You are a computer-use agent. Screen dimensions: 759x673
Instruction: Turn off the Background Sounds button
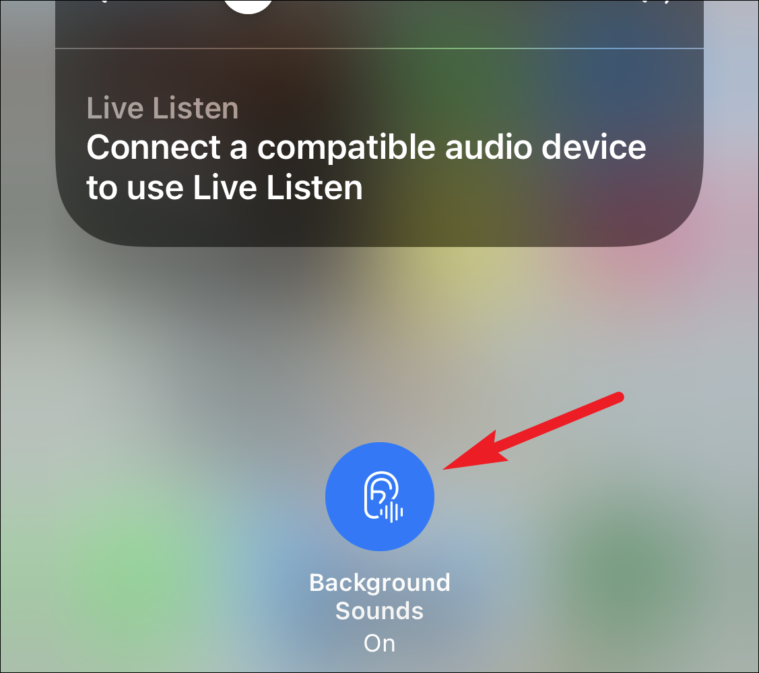coord(380,496)
